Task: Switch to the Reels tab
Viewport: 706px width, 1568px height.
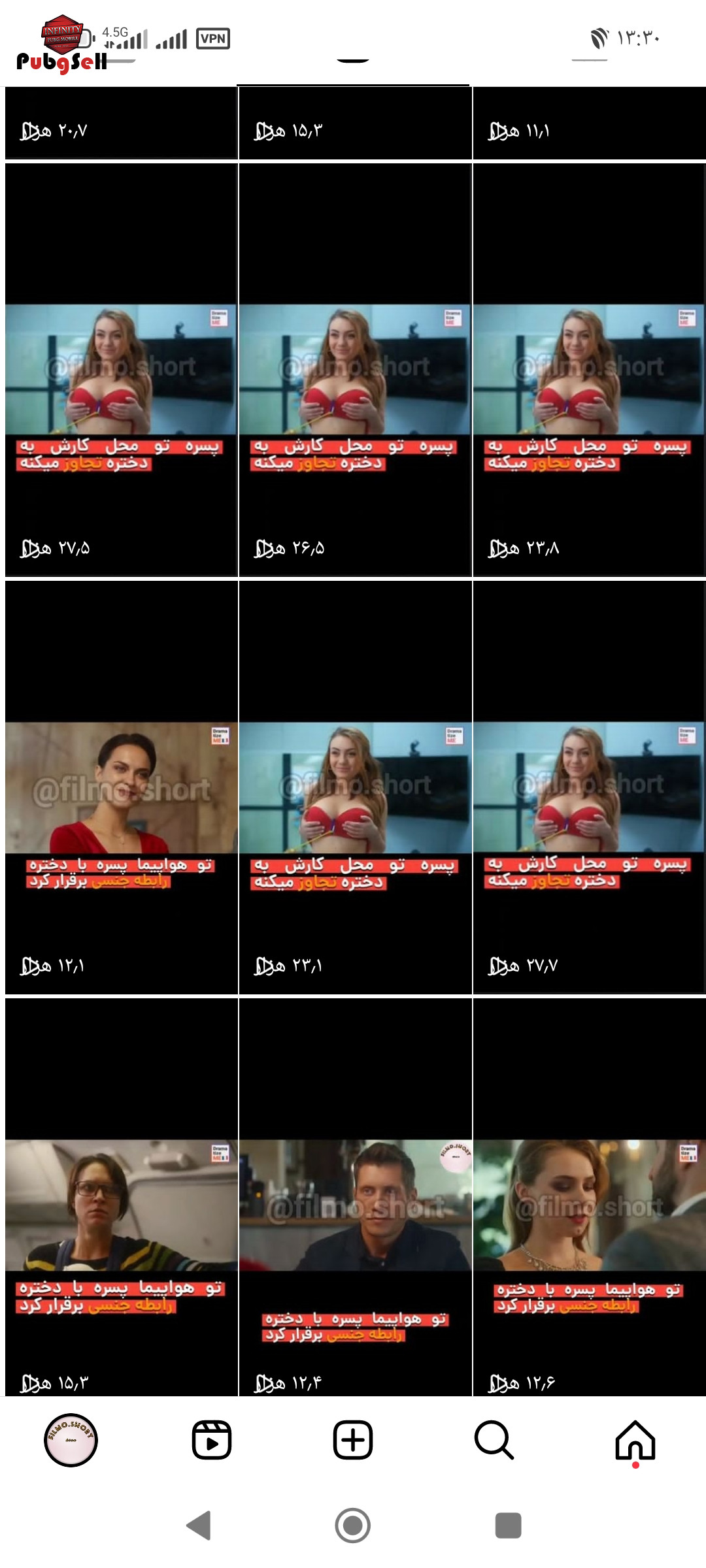Action: point(212,1440)
